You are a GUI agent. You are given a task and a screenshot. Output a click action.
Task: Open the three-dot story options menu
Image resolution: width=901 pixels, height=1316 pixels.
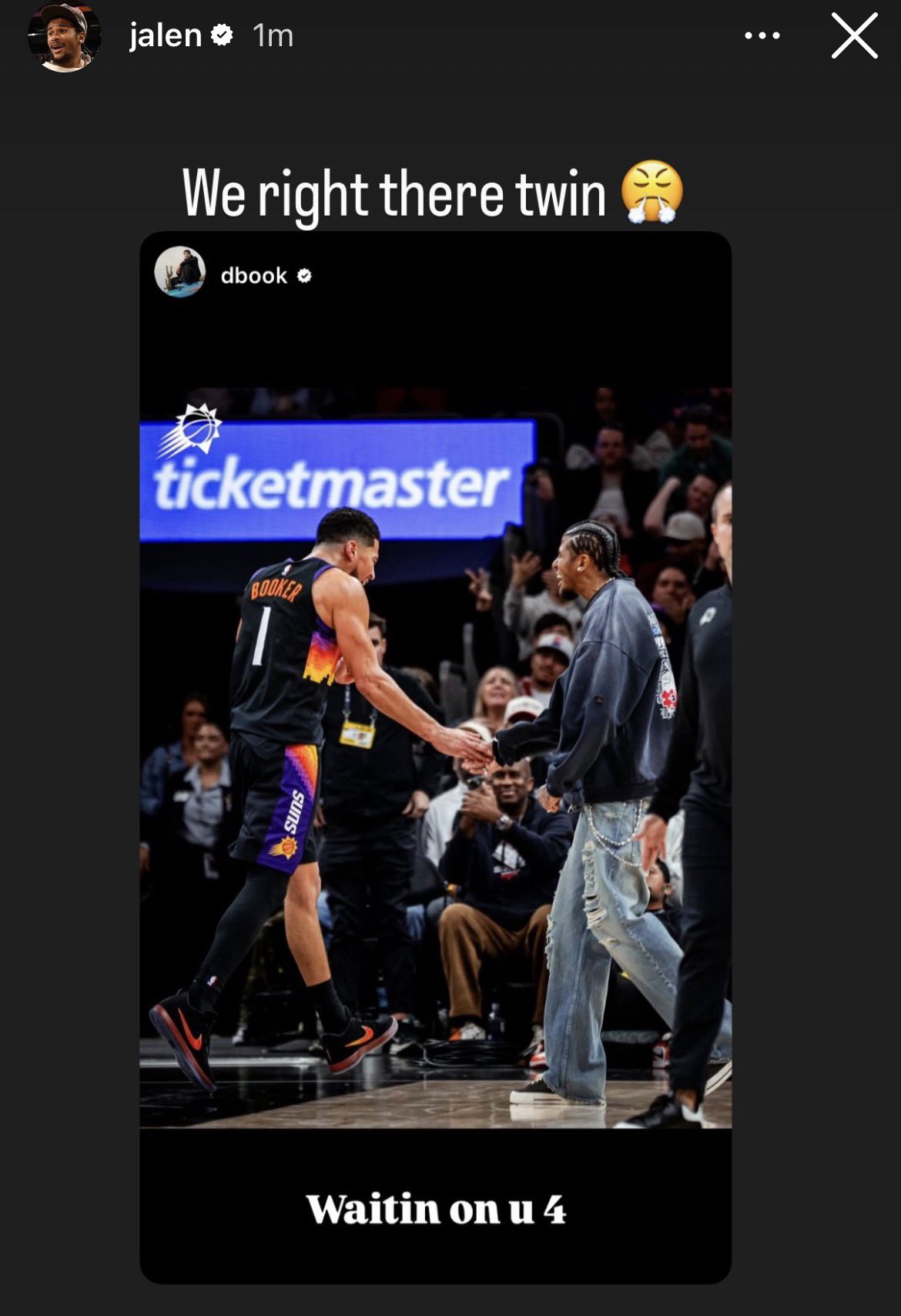(x=762, y=35)
